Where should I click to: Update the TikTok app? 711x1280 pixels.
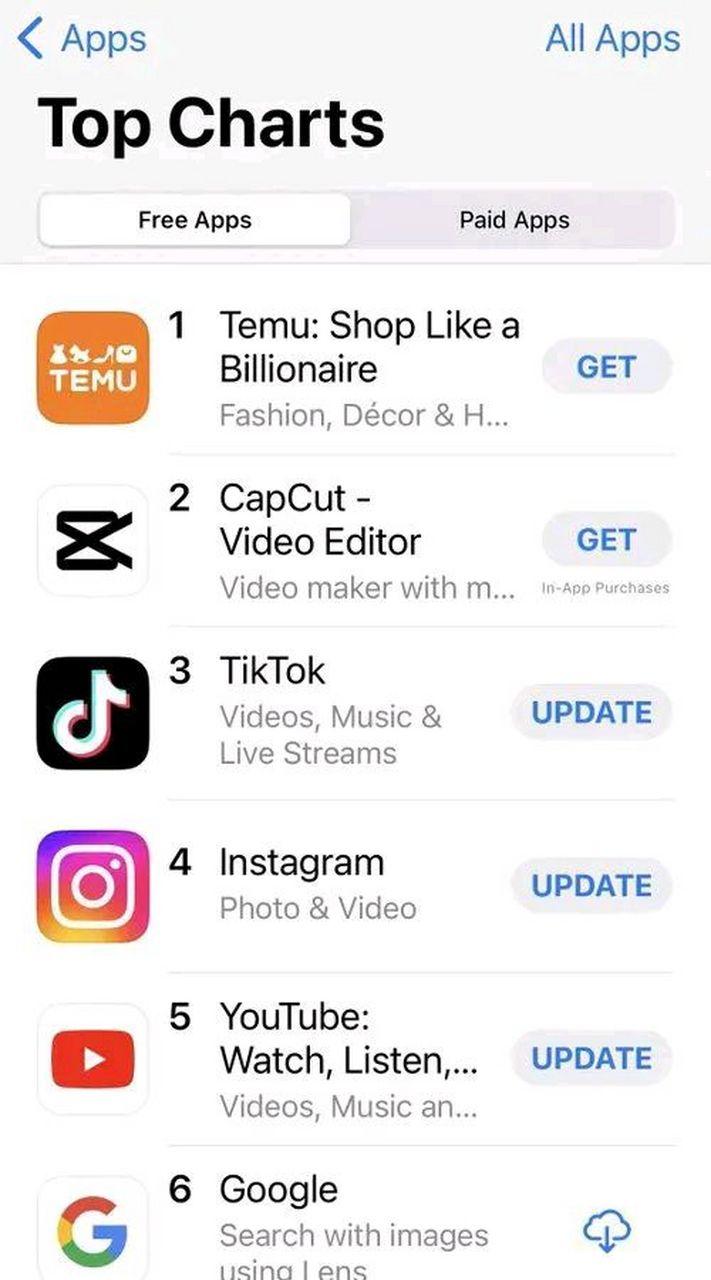coord(591,713)
